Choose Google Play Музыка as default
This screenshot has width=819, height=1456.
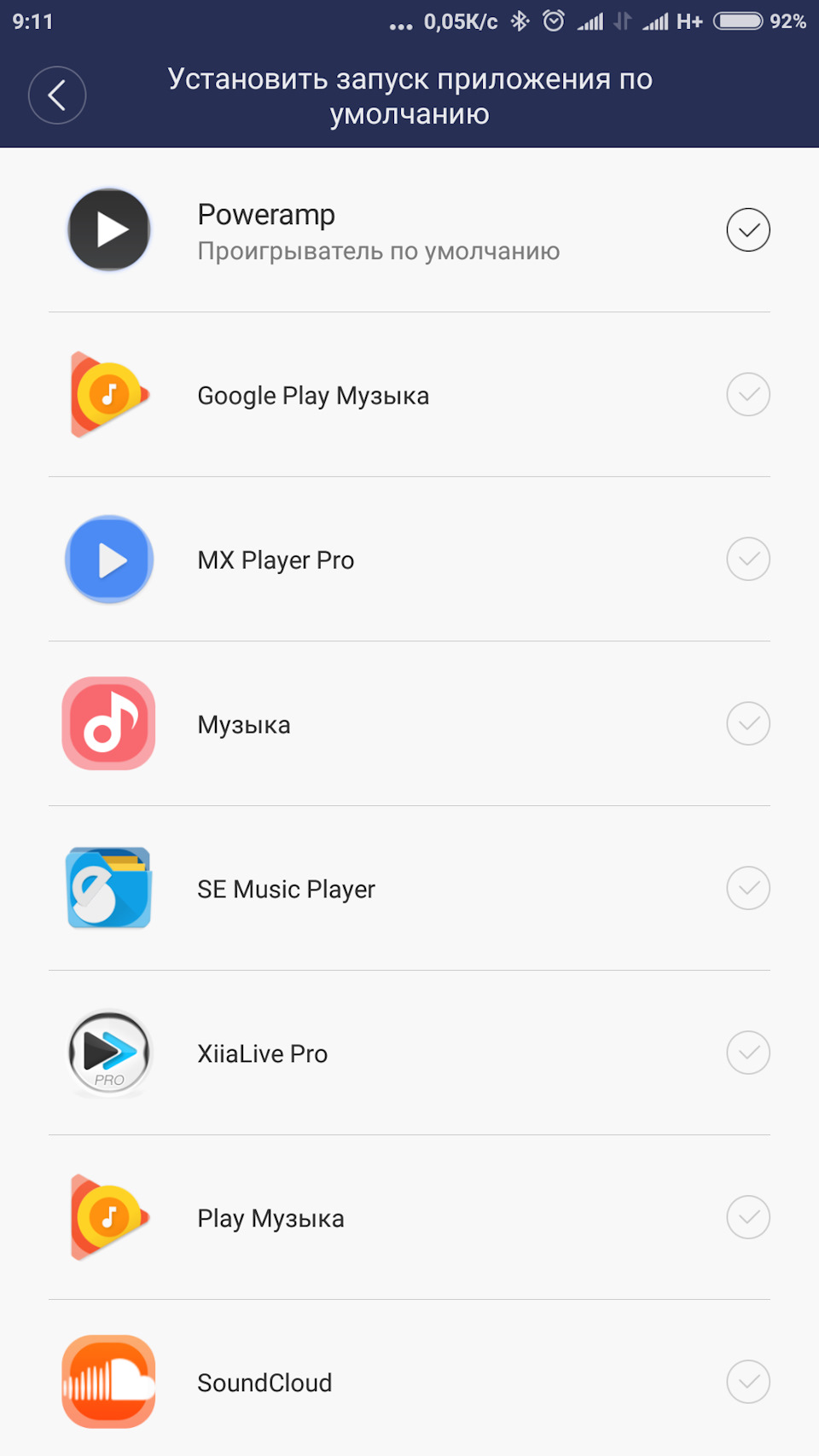(x=409, y=395)
